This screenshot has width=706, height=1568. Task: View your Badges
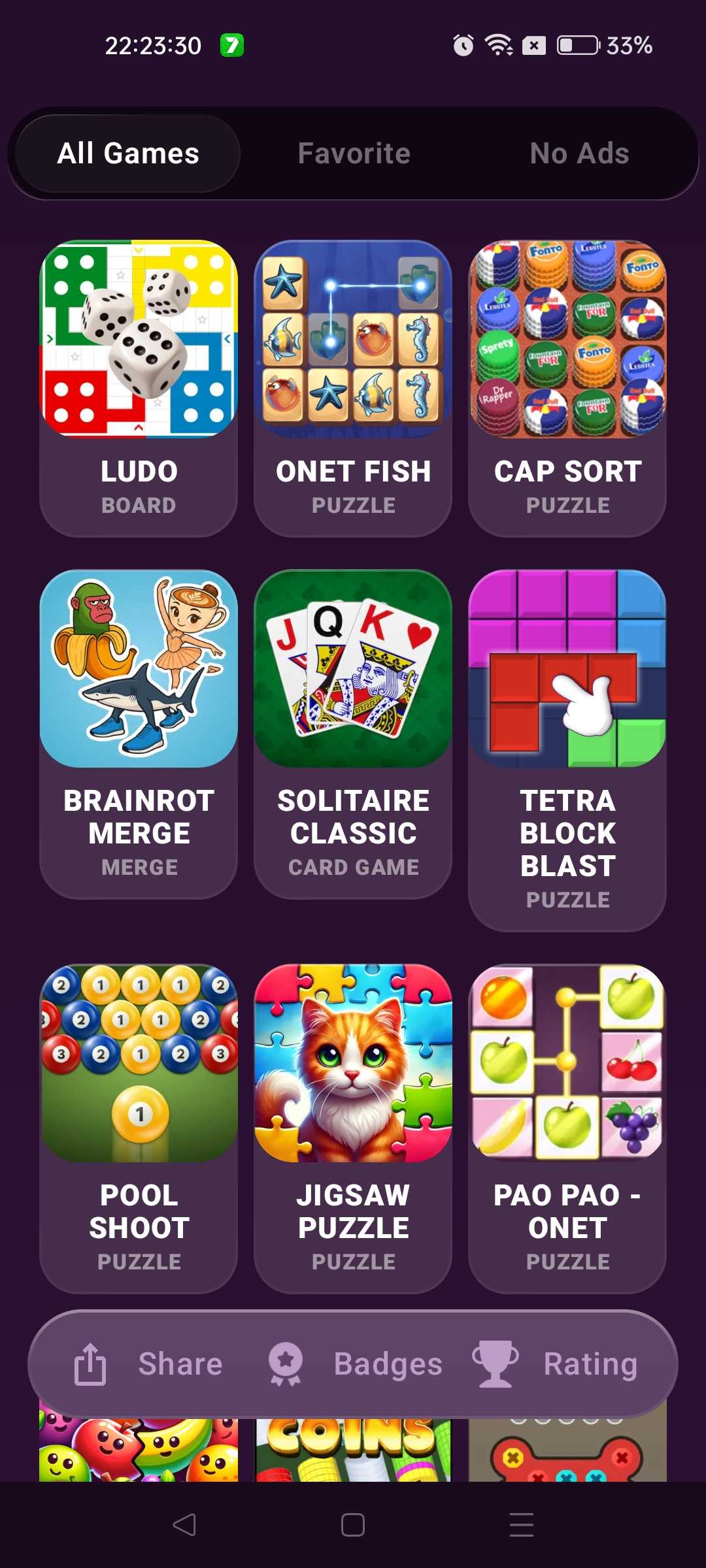pyautogui.click(x=355, y=1364)
